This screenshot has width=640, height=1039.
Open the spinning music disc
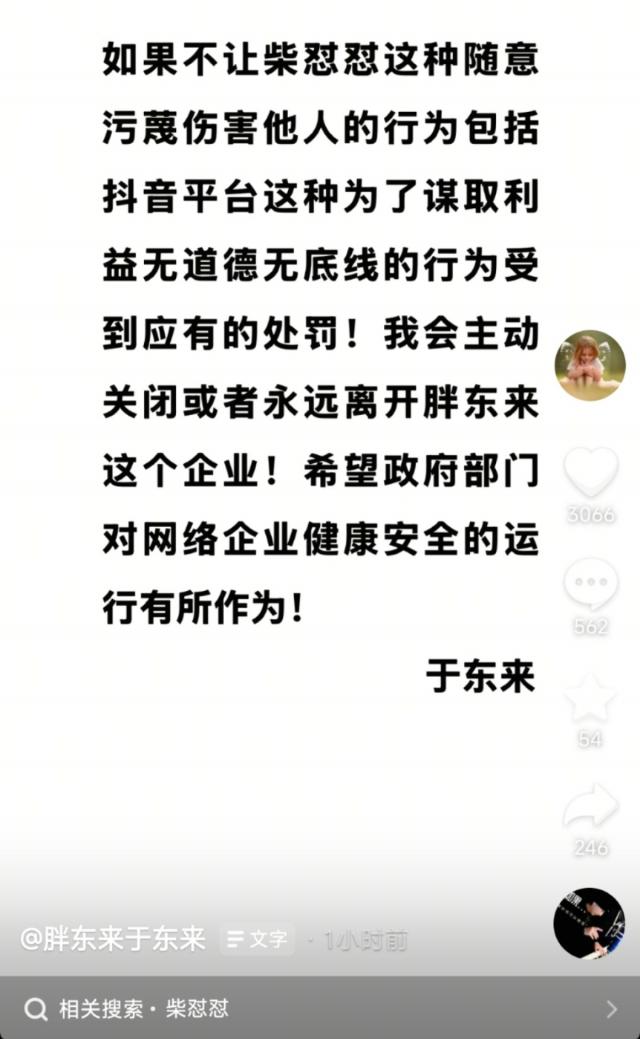point(589,923)
